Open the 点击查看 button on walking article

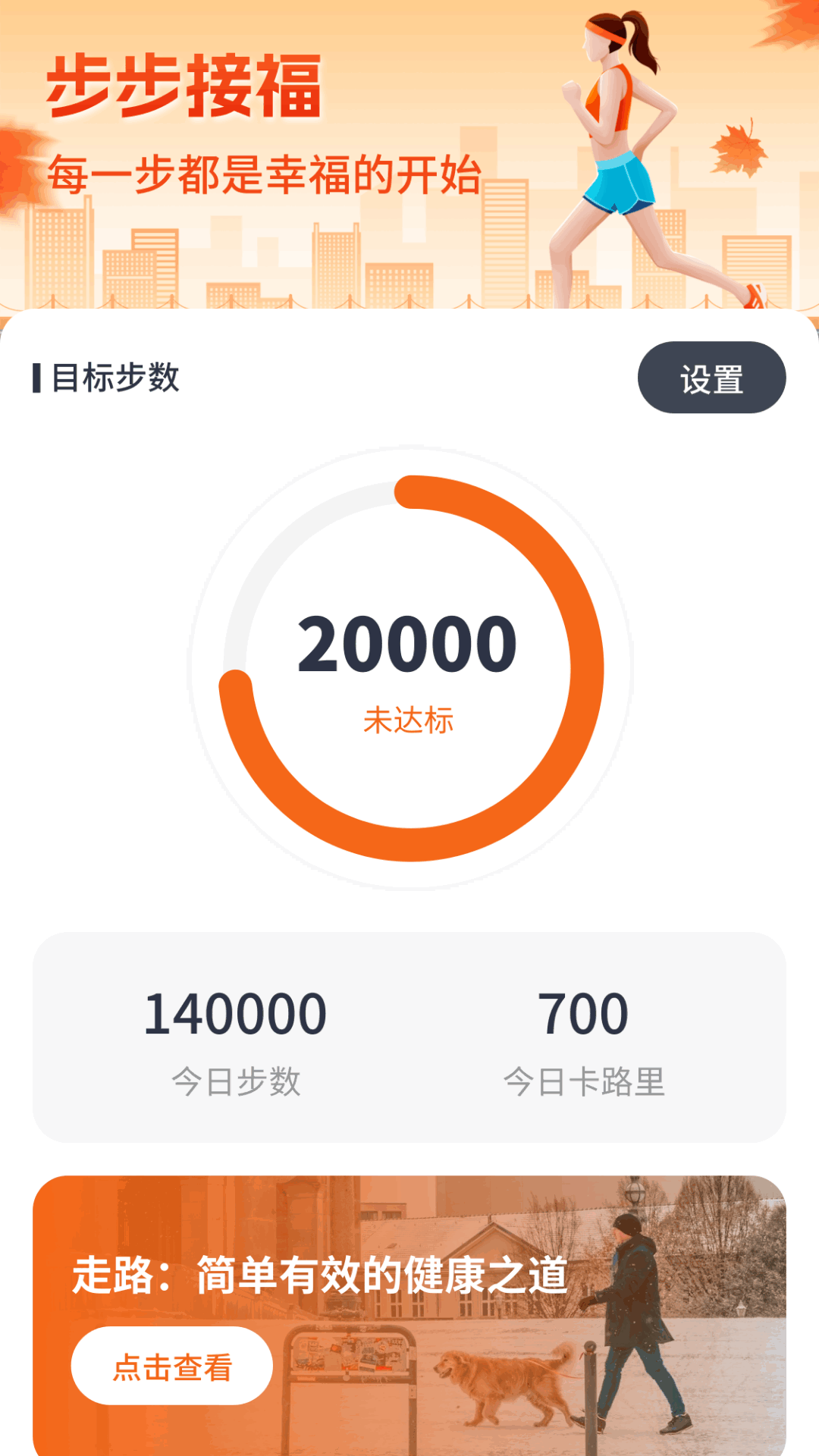(172, 1366)
